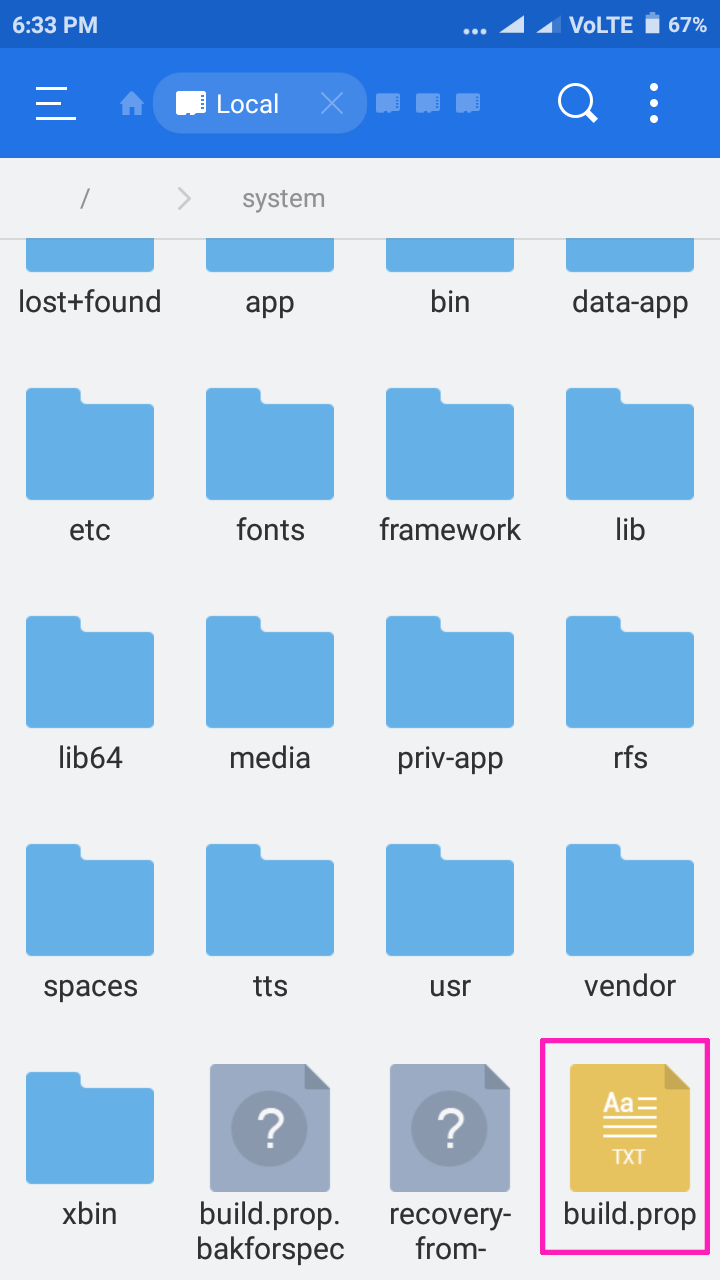
Task: Open the search icon
Action: [577, 103]
